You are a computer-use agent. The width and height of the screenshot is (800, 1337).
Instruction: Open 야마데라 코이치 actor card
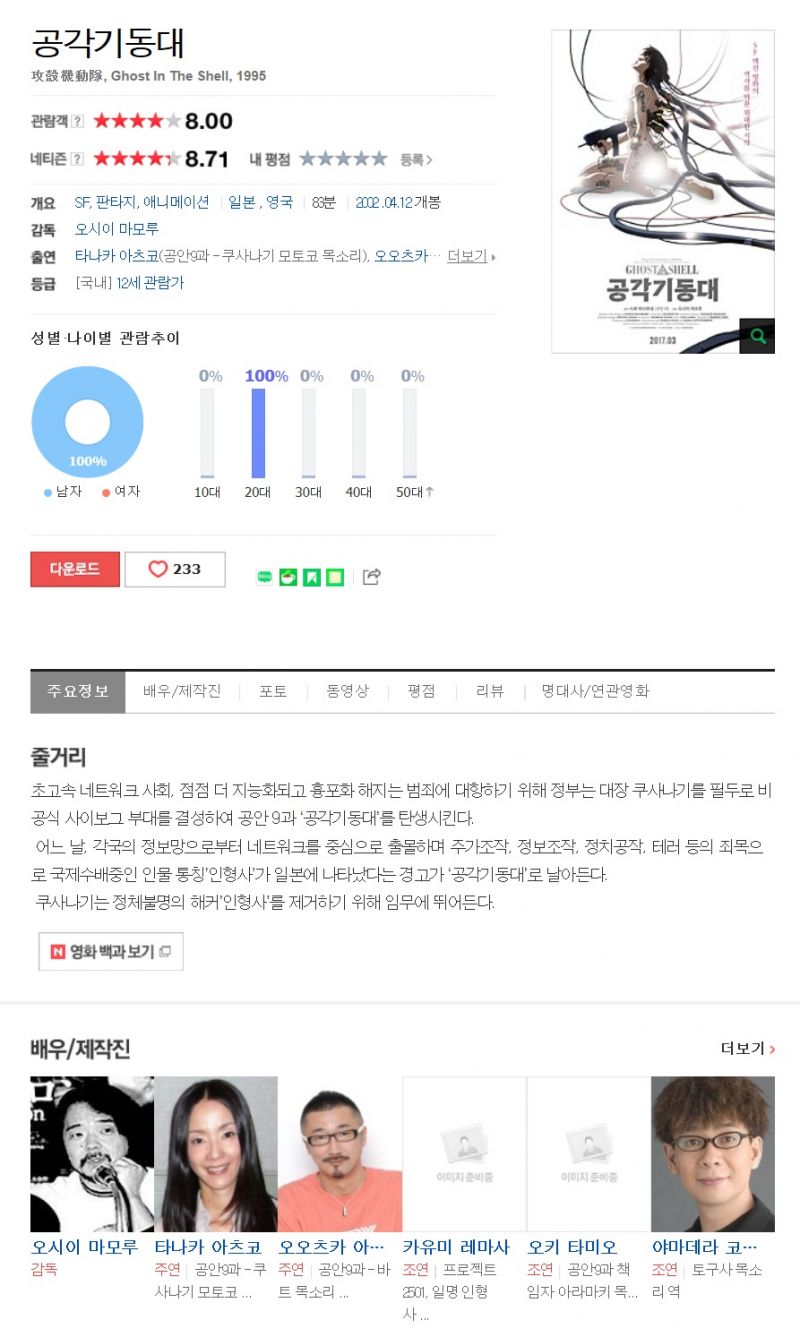pos(712,1154)
